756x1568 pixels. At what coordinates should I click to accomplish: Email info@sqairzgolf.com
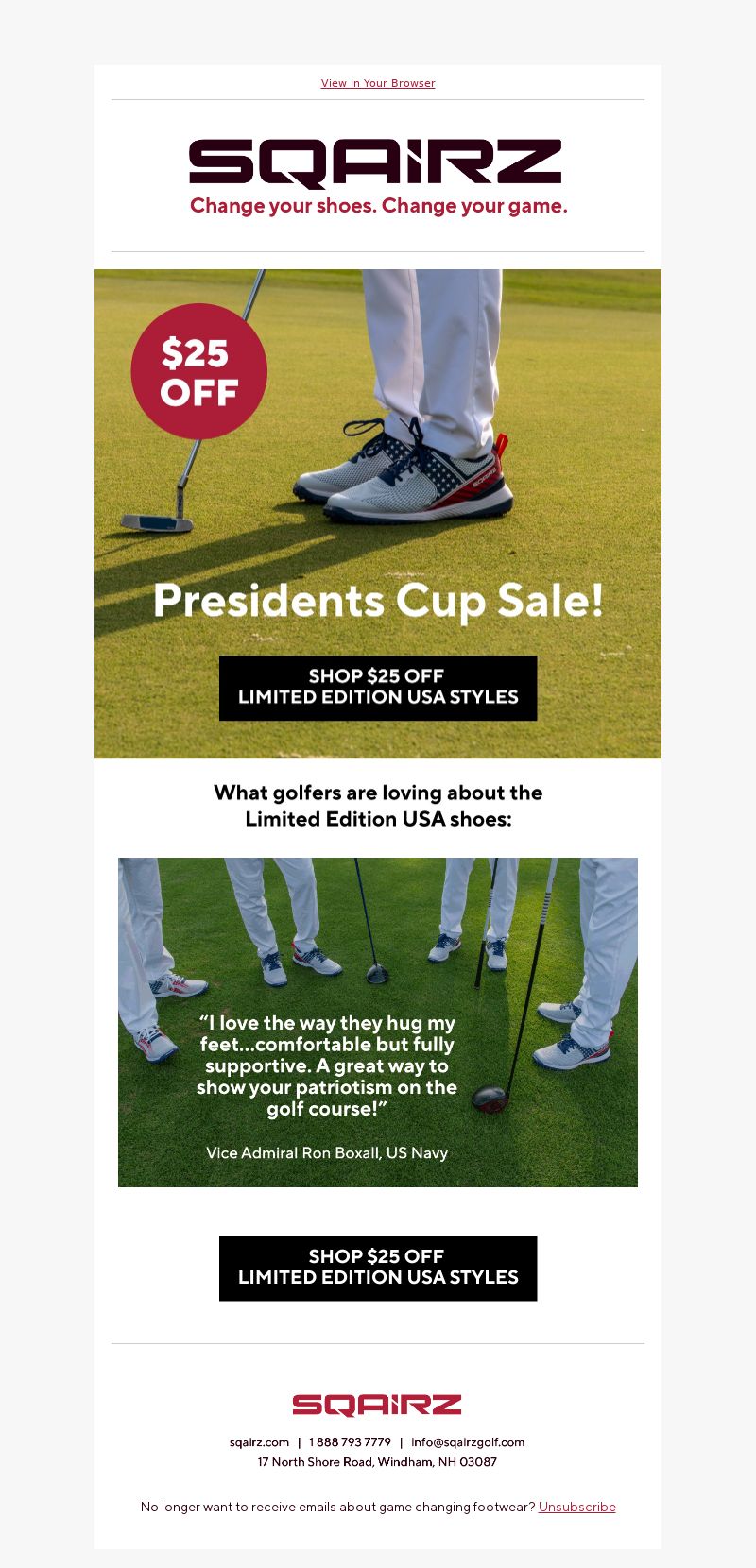[x=468, y=1442]
